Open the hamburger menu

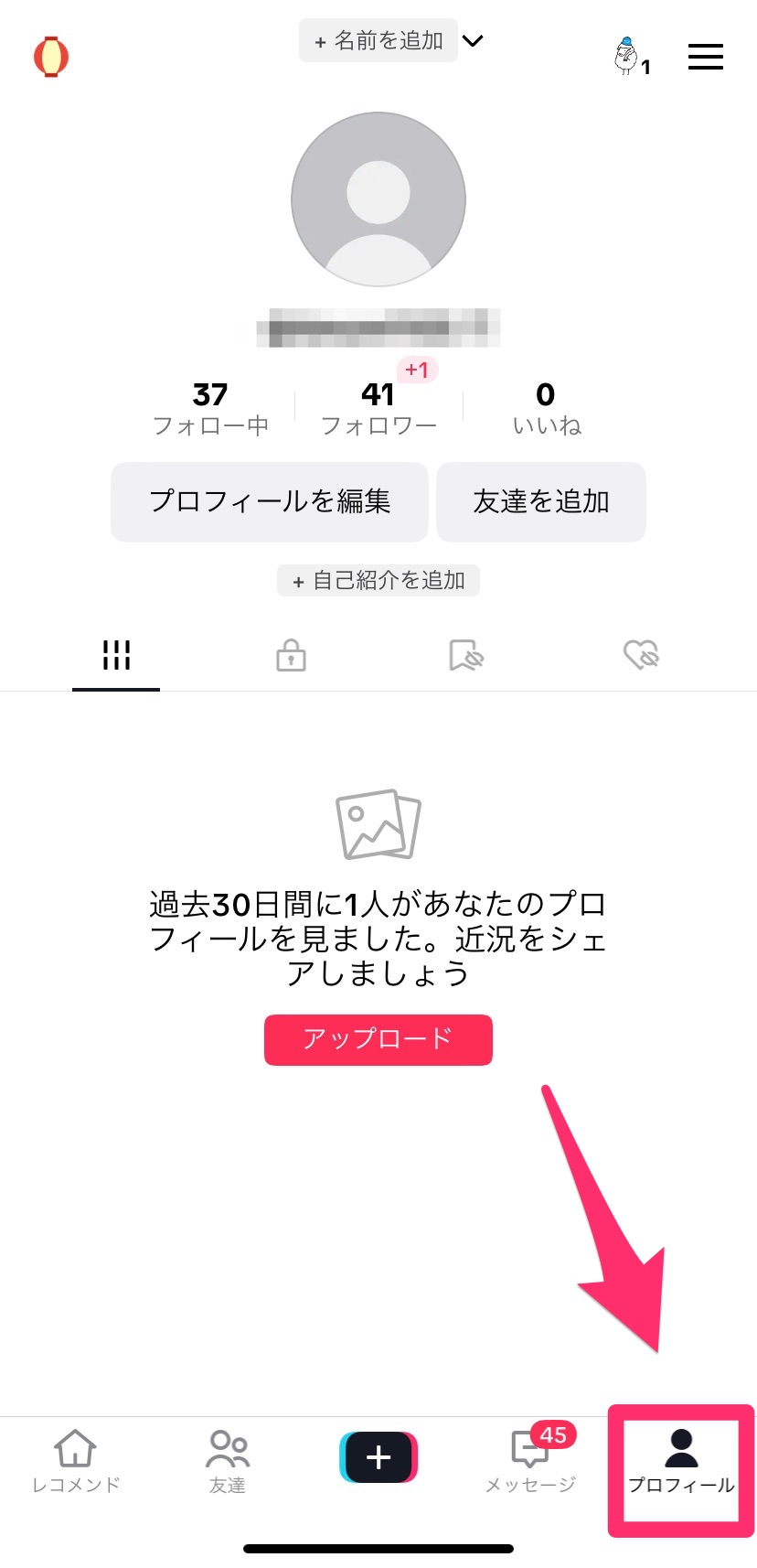click(x=705, y=57)
